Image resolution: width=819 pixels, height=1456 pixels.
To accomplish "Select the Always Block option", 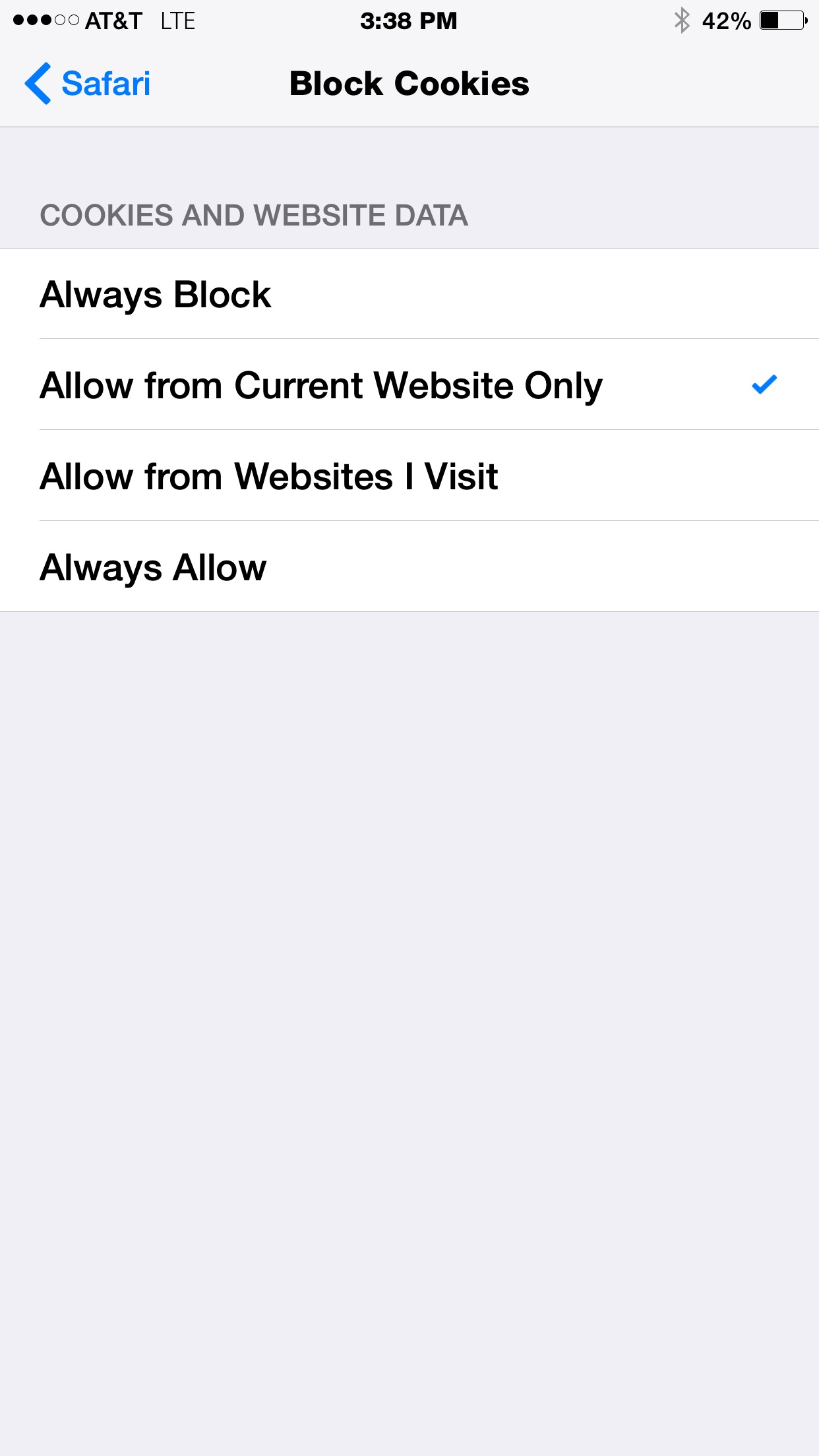I will [409, 294].
